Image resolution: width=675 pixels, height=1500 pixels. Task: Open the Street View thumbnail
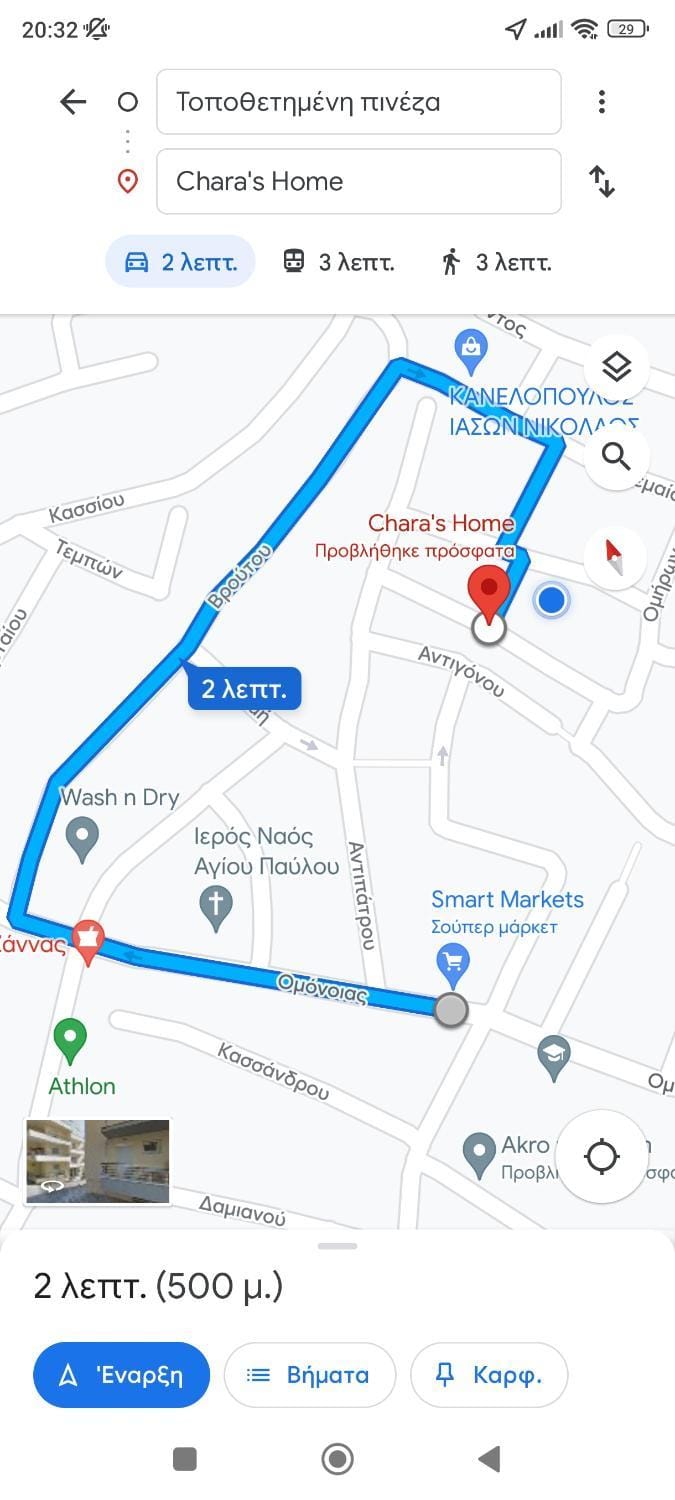(x=97, y=1161)
